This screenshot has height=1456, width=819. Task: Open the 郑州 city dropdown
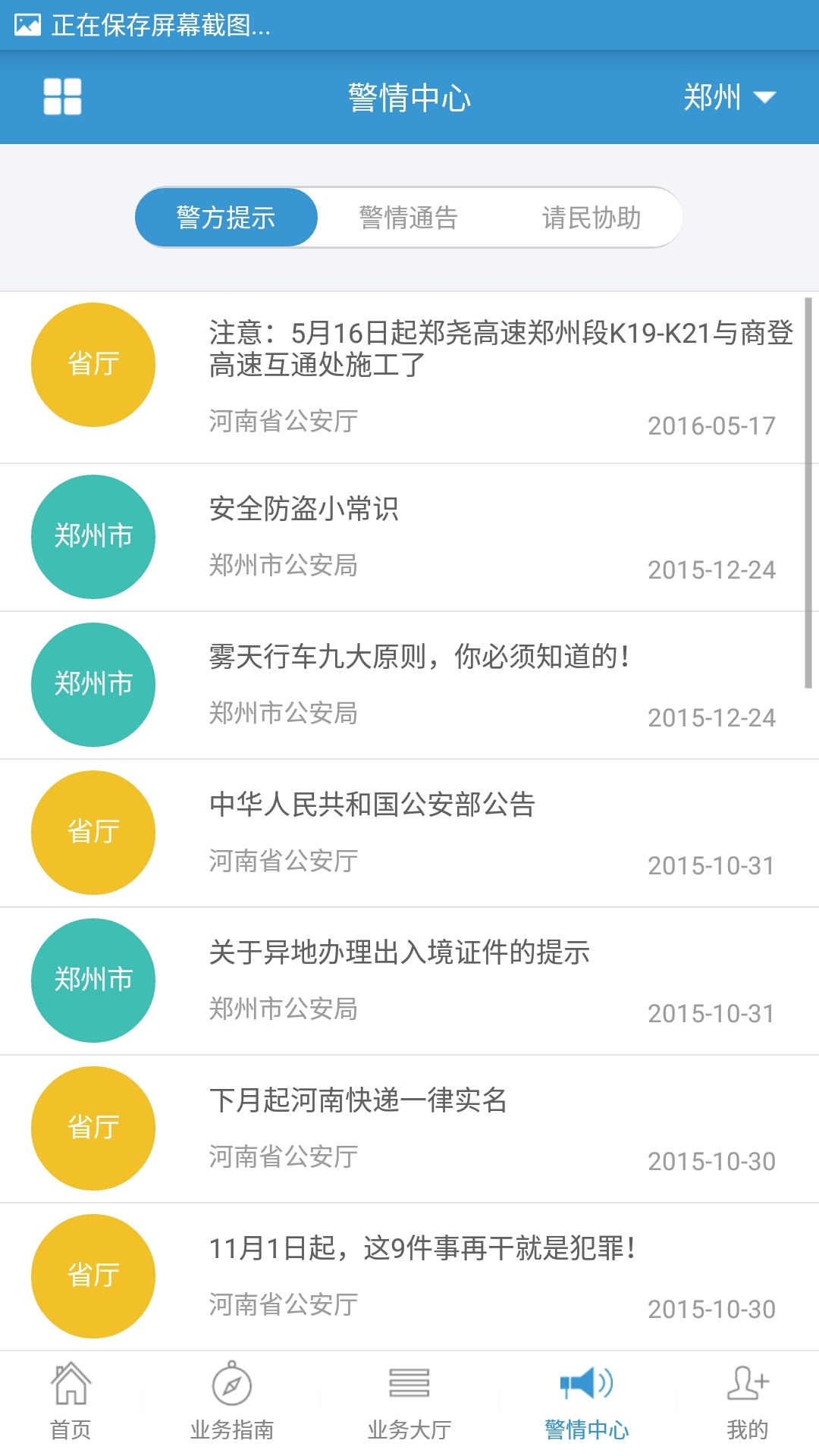(x=713, y=96)
